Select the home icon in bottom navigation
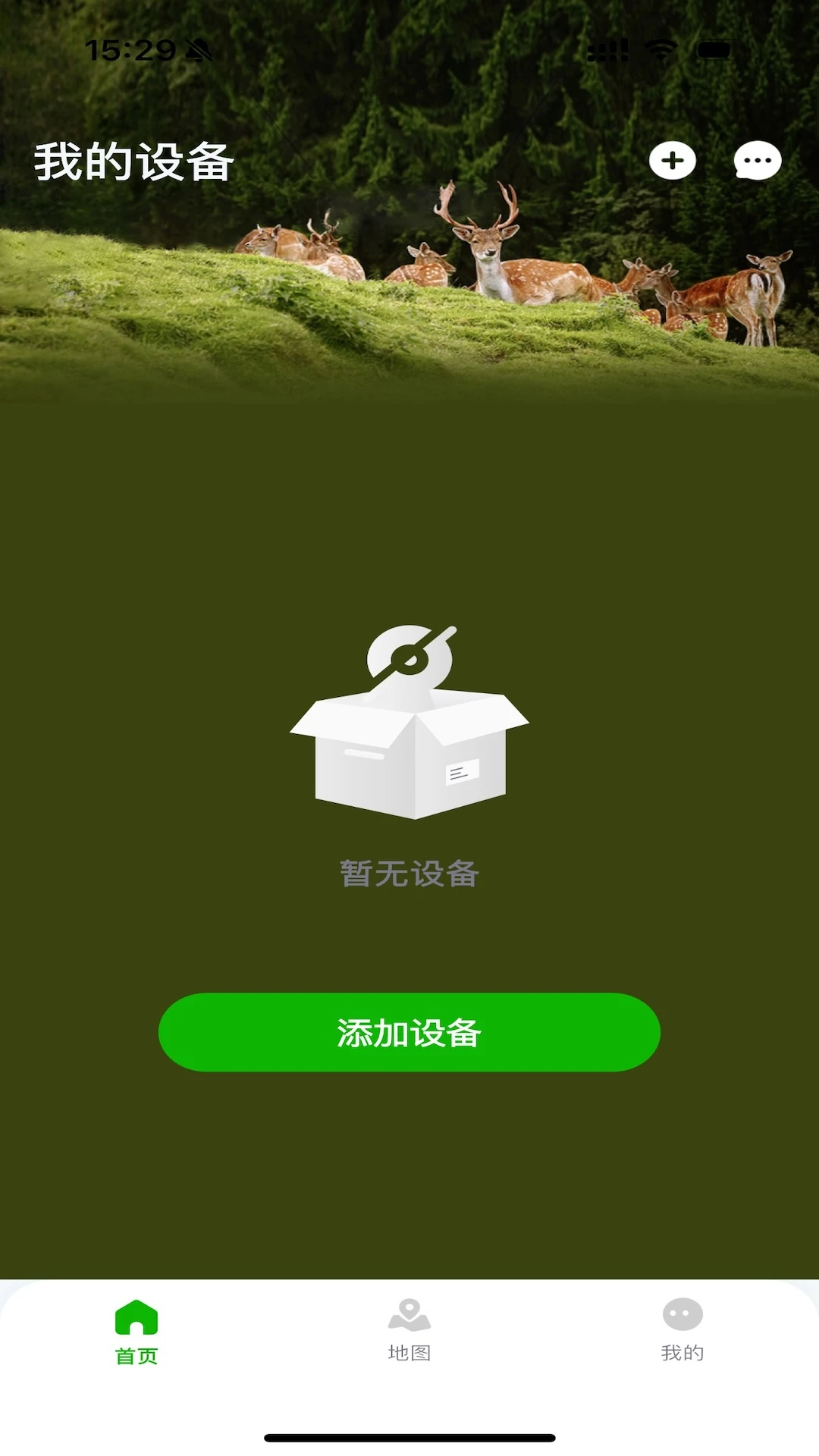Image resolution: width=819 pixels, height=1456 pixels. point(136,1319)
